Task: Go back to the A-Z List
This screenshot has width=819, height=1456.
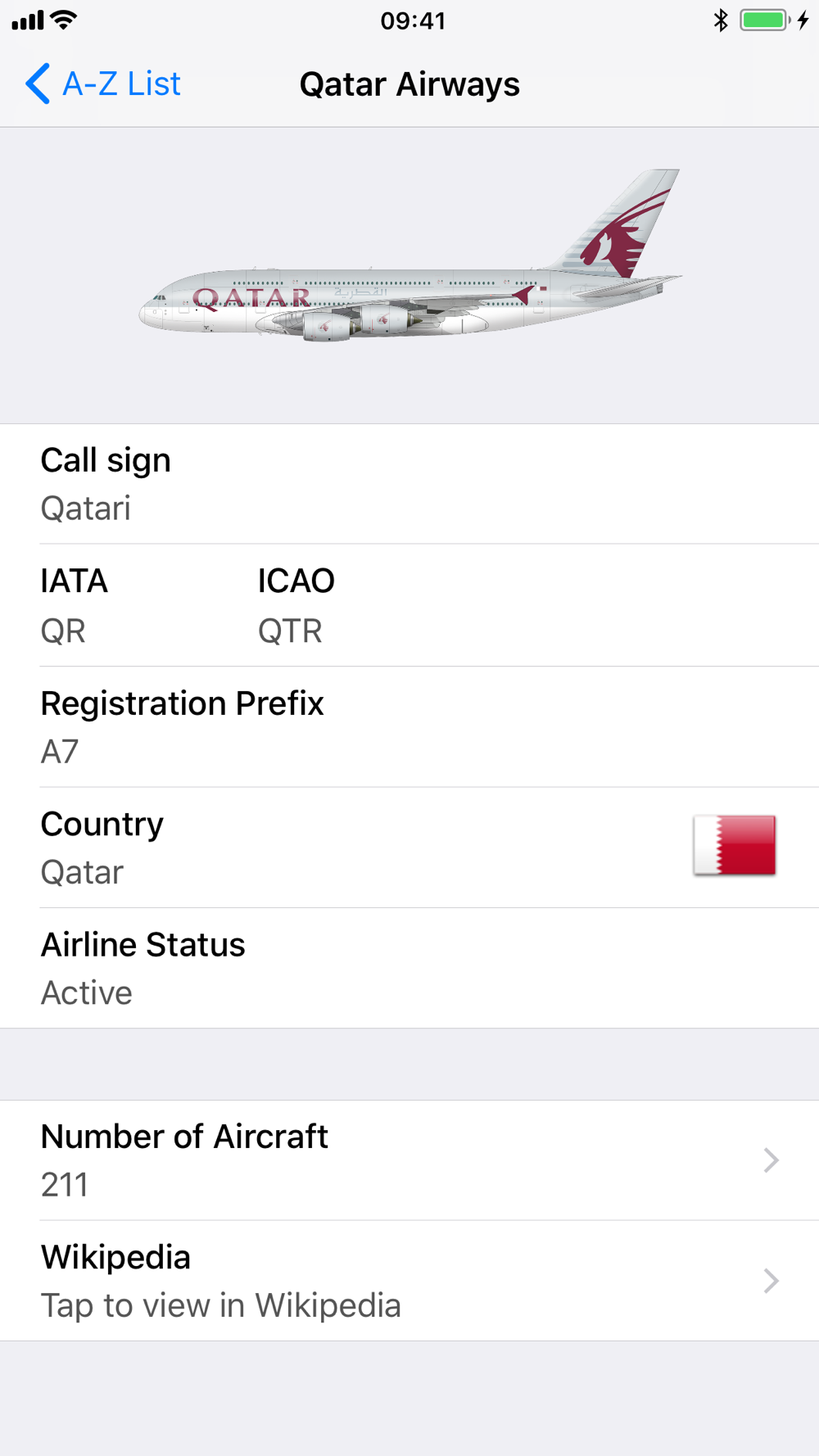Action: tap(102, 84)
